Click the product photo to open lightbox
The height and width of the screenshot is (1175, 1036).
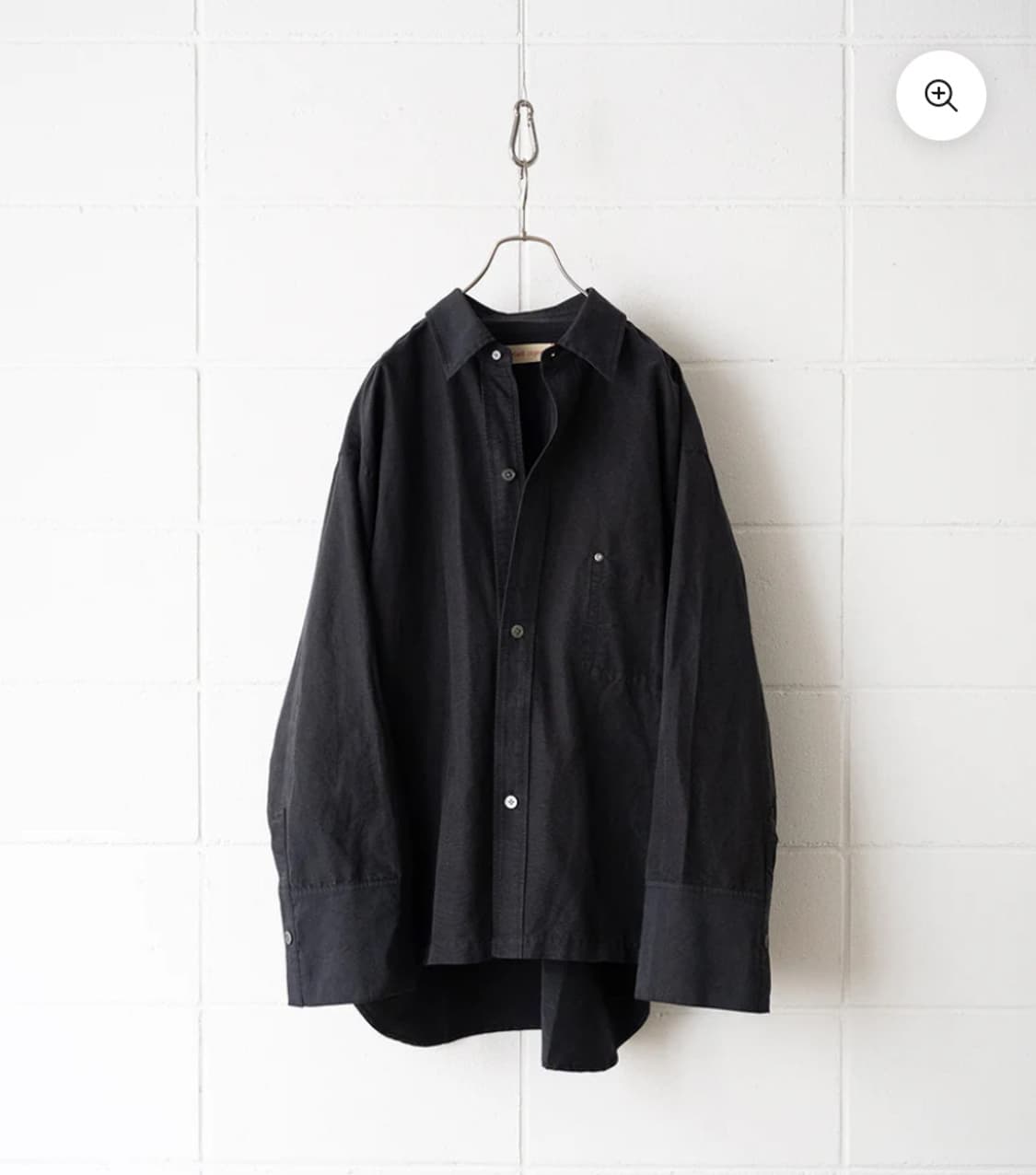click(x=516, y=645)
